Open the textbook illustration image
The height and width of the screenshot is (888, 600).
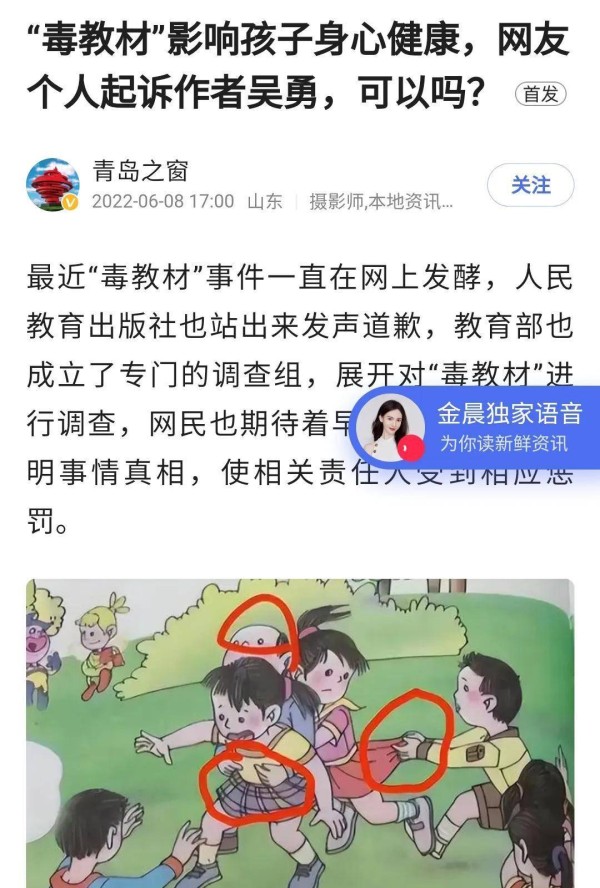pyautogui.click(x=300, y=735)
